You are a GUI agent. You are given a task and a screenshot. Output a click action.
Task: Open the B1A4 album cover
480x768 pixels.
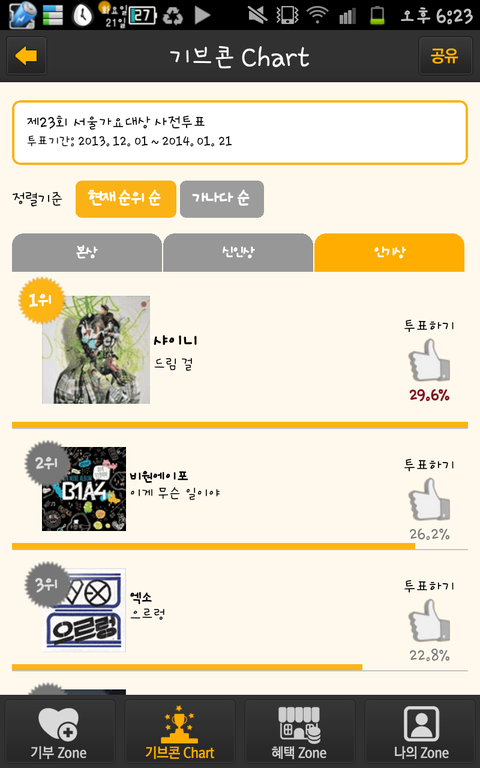point(84,489)
